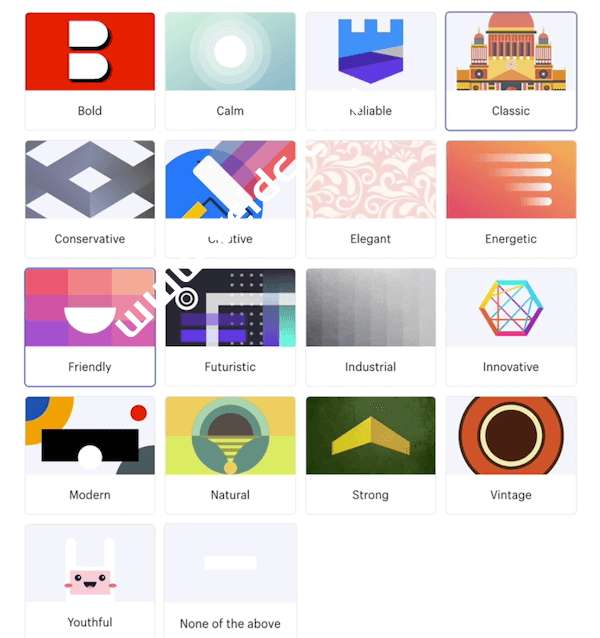Pick the Innovative style card
600x638 pixels.
[511, 326]
